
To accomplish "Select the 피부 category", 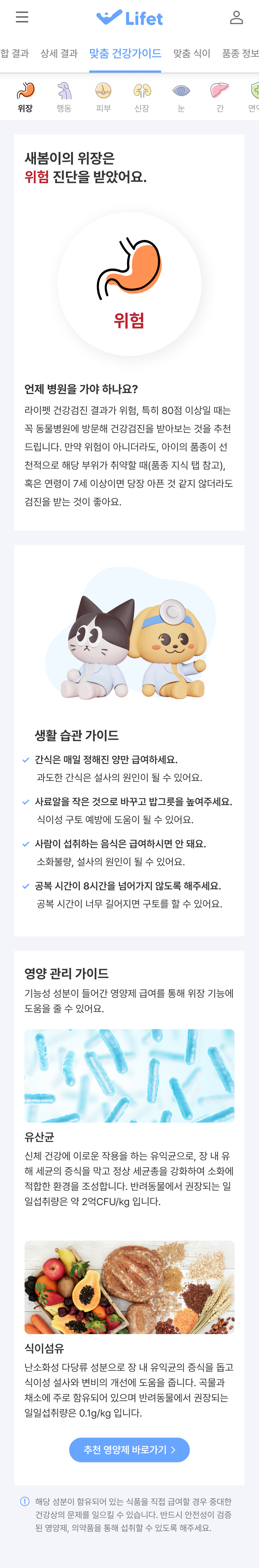I will (x=103, y=97).
